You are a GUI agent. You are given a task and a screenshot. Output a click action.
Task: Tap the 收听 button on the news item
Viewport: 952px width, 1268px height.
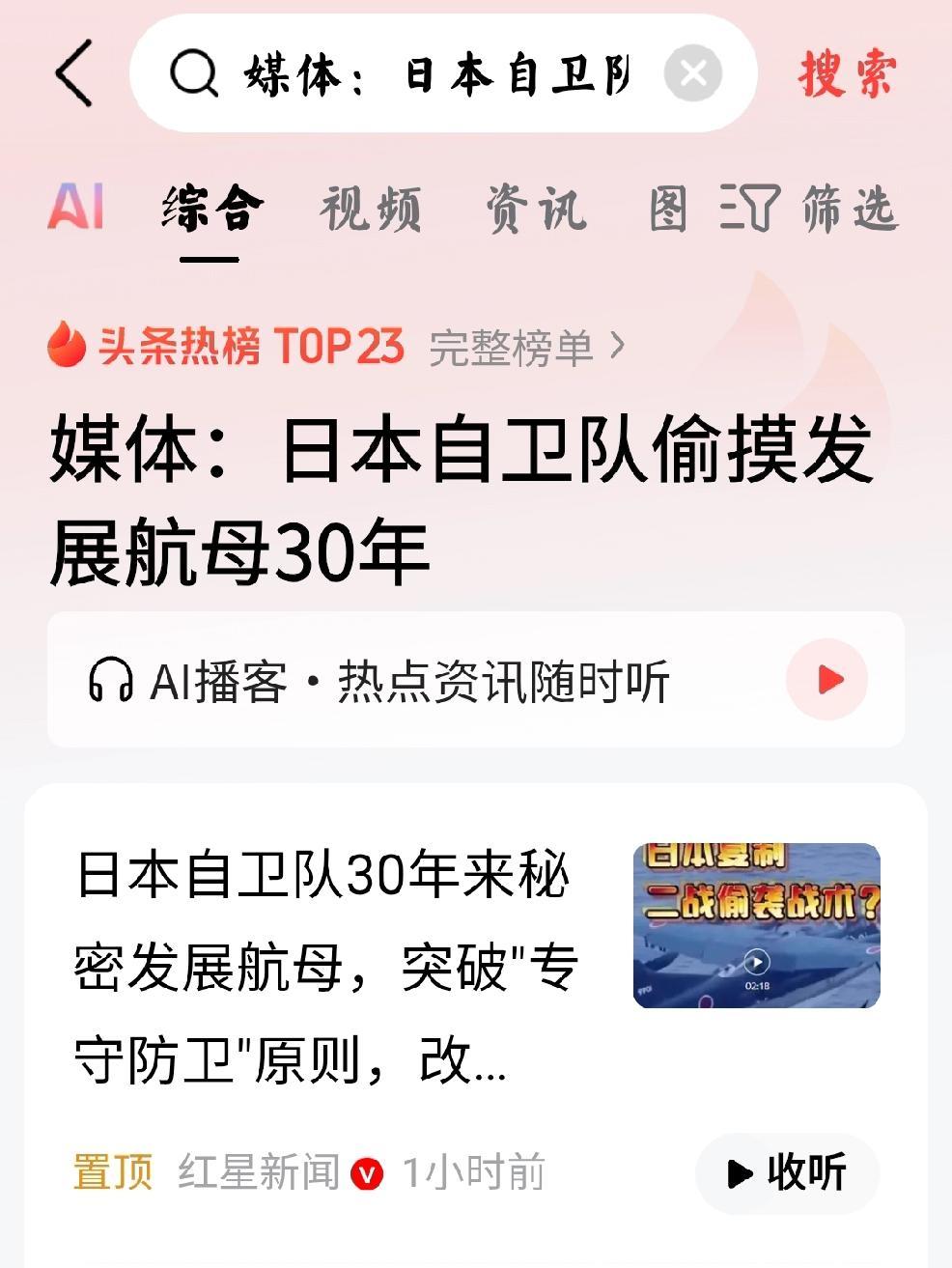tap(787, 1171)
